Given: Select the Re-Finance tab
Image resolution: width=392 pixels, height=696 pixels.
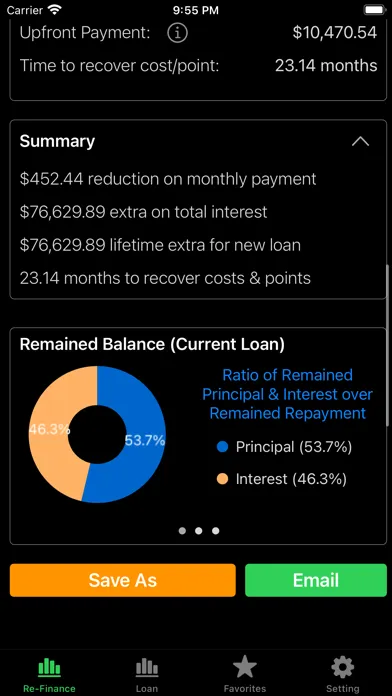Looking at the screenshot, I should (x=49, y=675).
